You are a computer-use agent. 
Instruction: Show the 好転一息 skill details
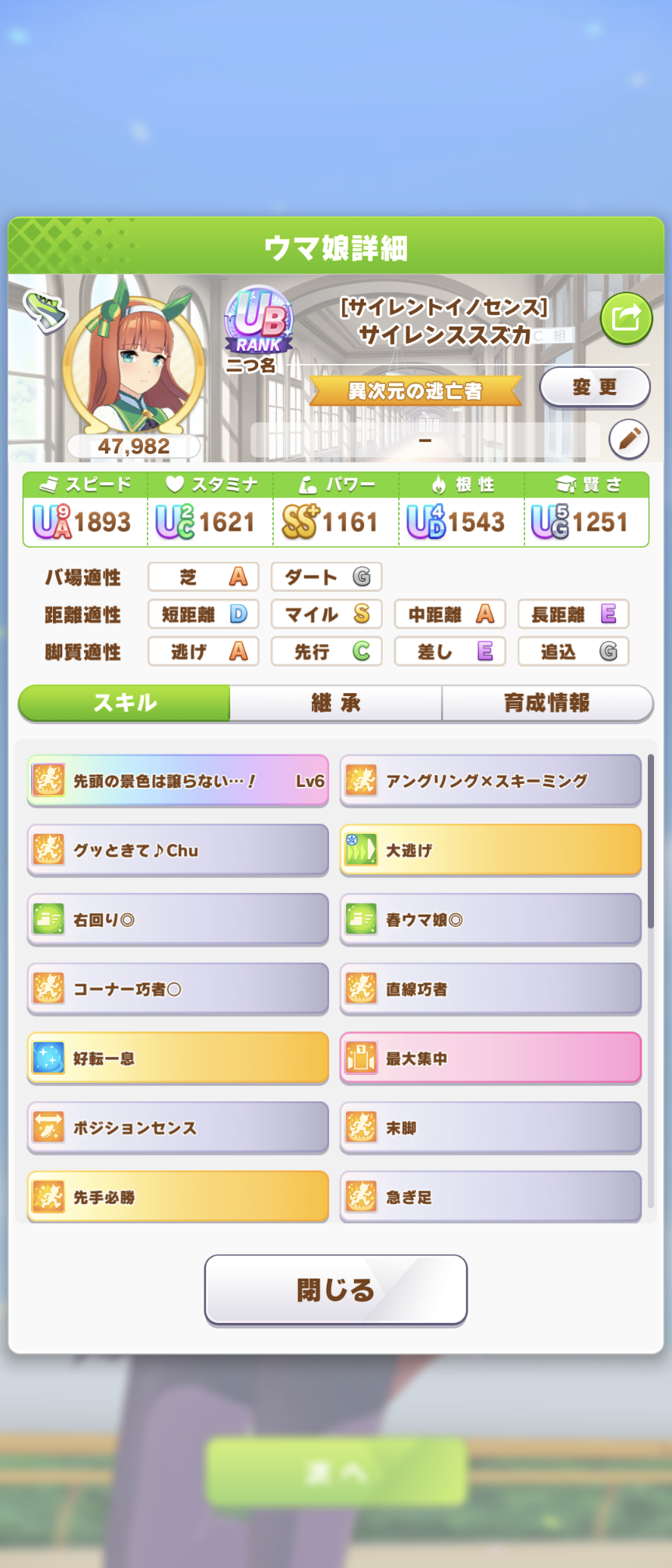click(x=178, y=1058)
